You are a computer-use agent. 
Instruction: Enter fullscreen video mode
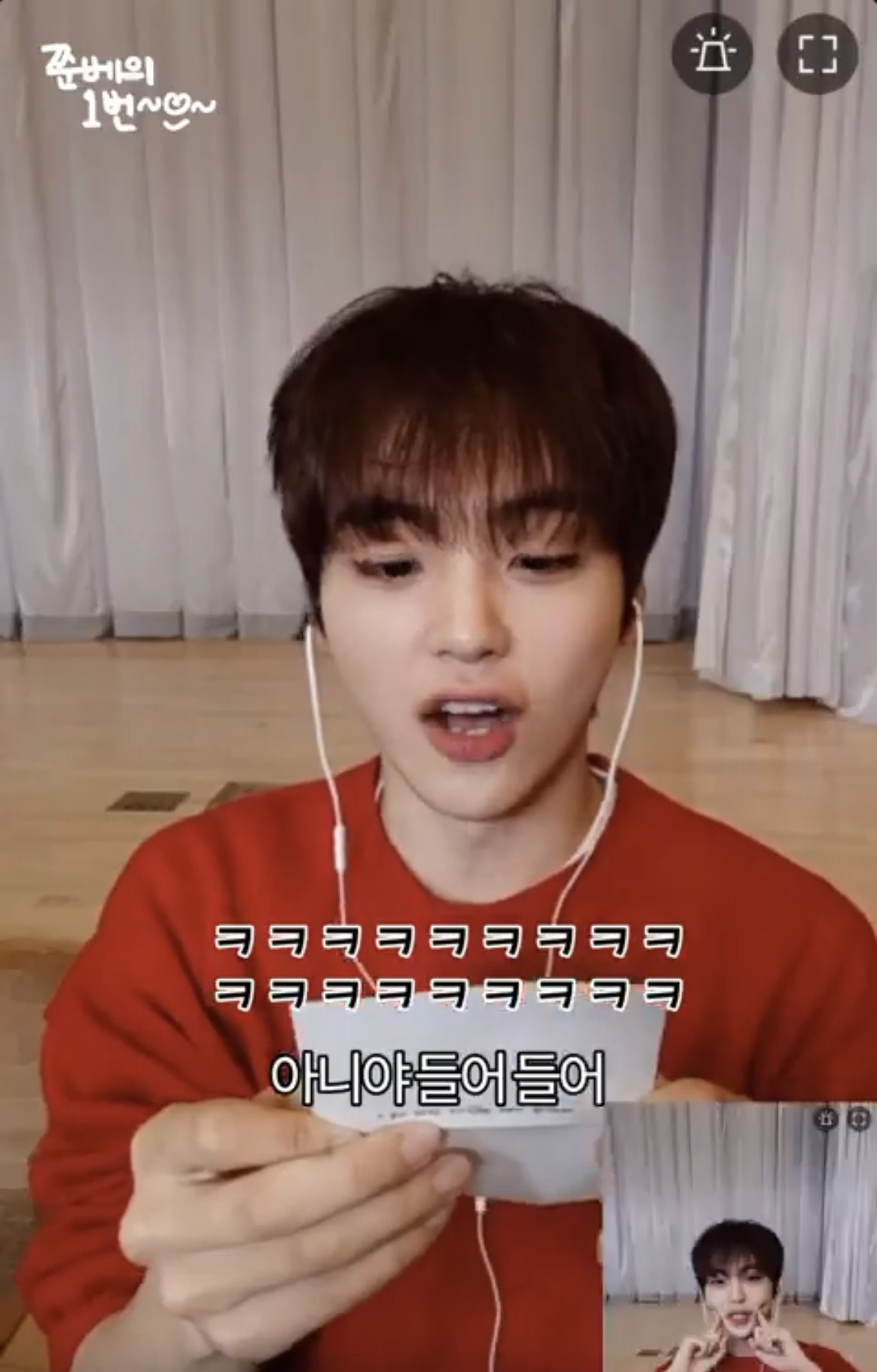[x=817, y=53]
